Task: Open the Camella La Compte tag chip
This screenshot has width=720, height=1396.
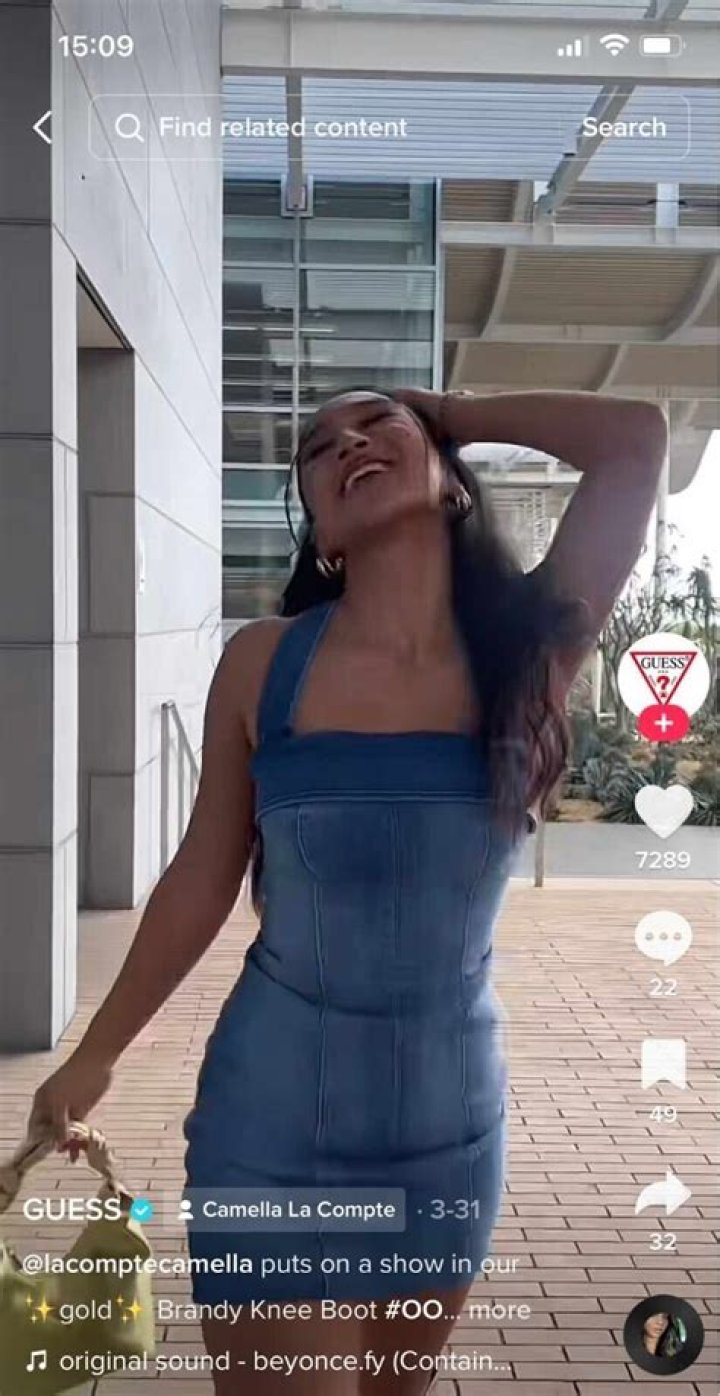Action: point(285,1210)
